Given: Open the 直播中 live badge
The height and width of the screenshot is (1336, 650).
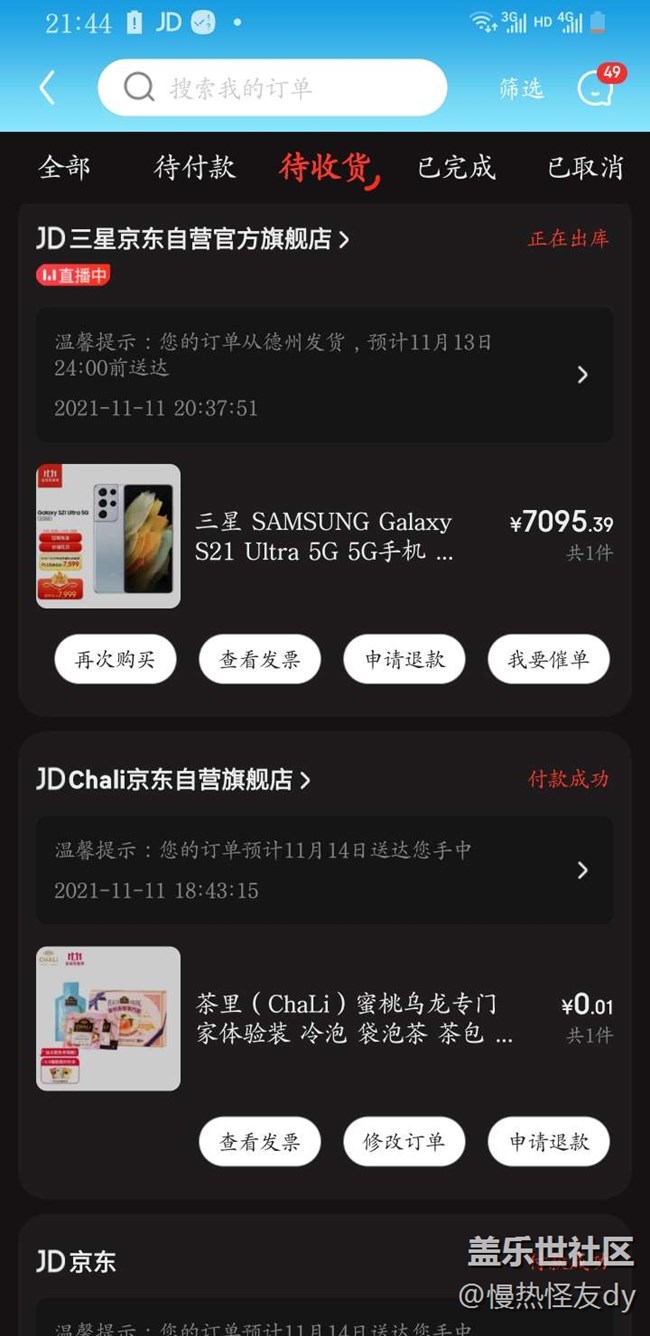Looking at the screenshot, I should tap(73, 275).
